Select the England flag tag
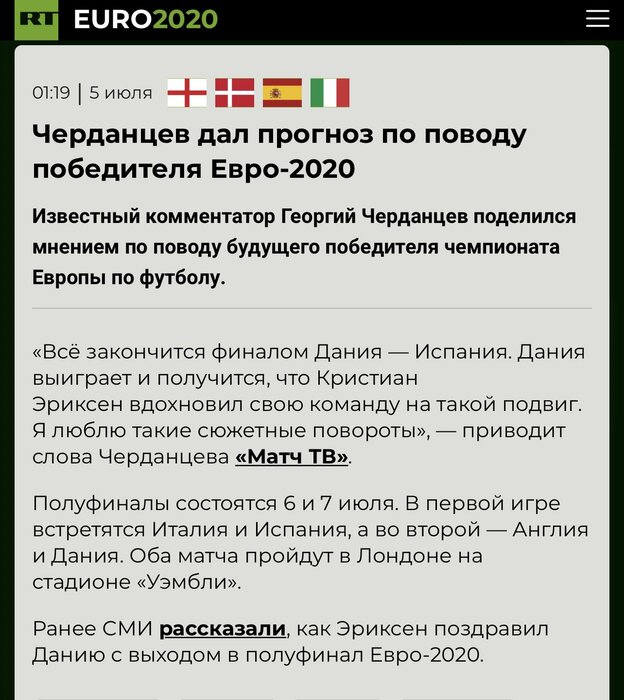Image resolution: width=624 pixels, height=700 pixels. click(186, 93)
